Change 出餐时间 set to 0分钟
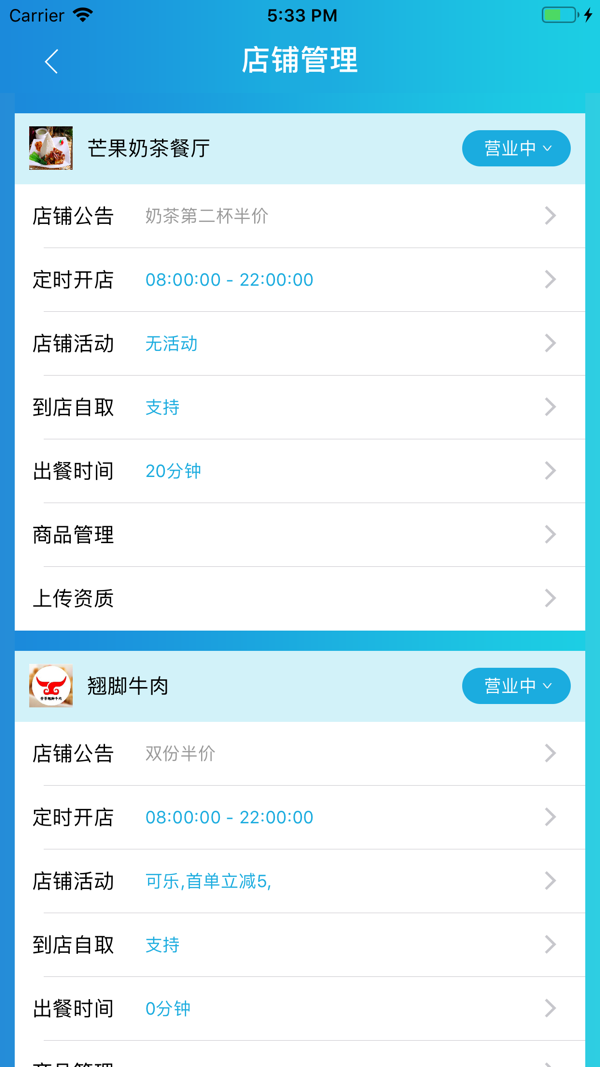 300,1009
